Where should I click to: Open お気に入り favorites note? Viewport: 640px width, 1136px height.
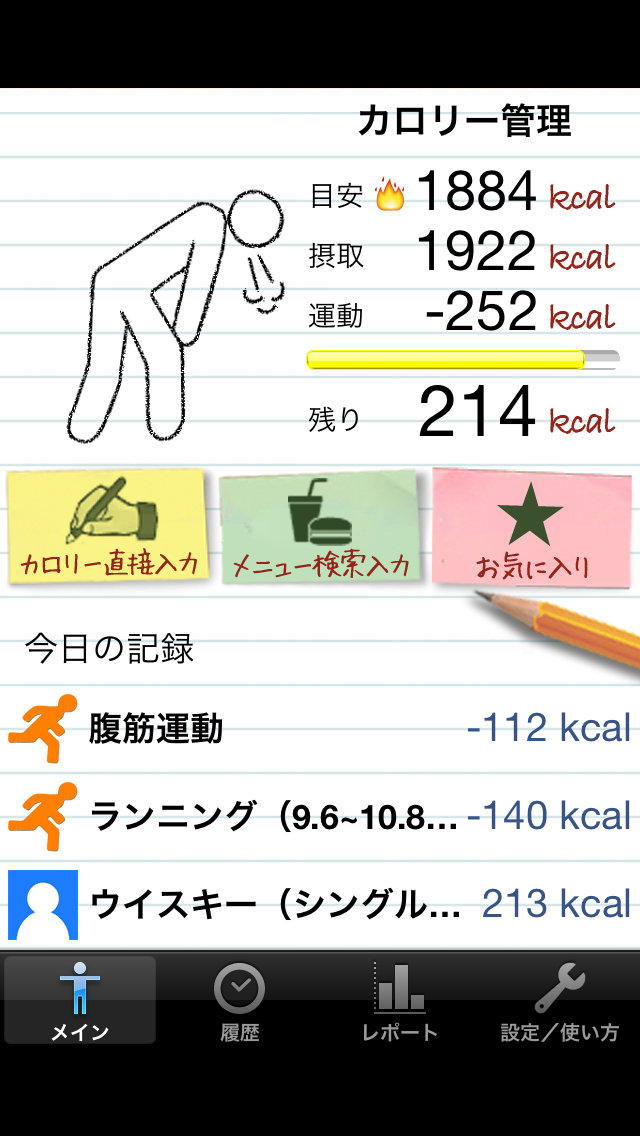[x=530, y=529]
